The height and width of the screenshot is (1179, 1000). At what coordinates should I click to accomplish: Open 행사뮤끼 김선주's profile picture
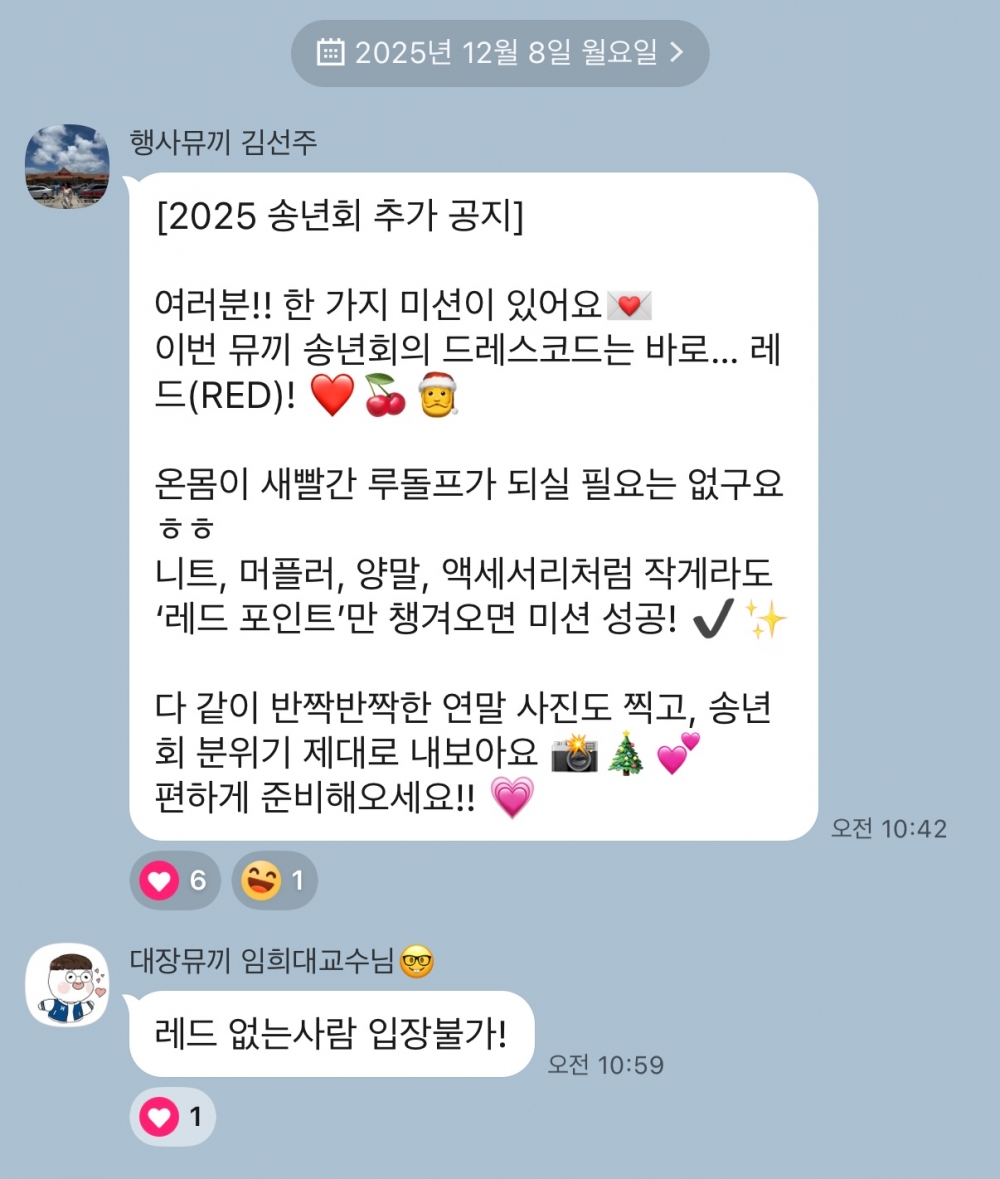67,166
